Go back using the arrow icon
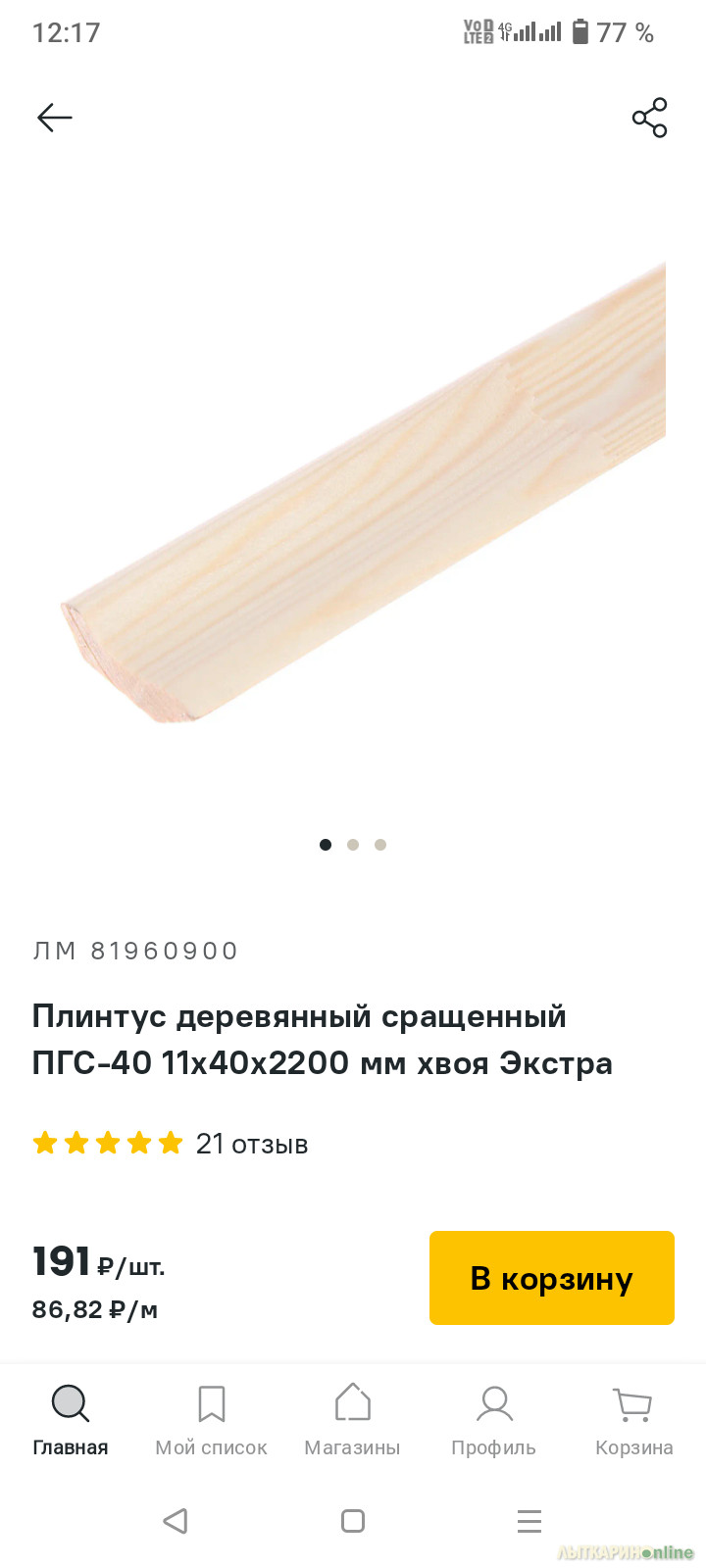The height and width of the screenshot is (1568, 706). [55, 118]
